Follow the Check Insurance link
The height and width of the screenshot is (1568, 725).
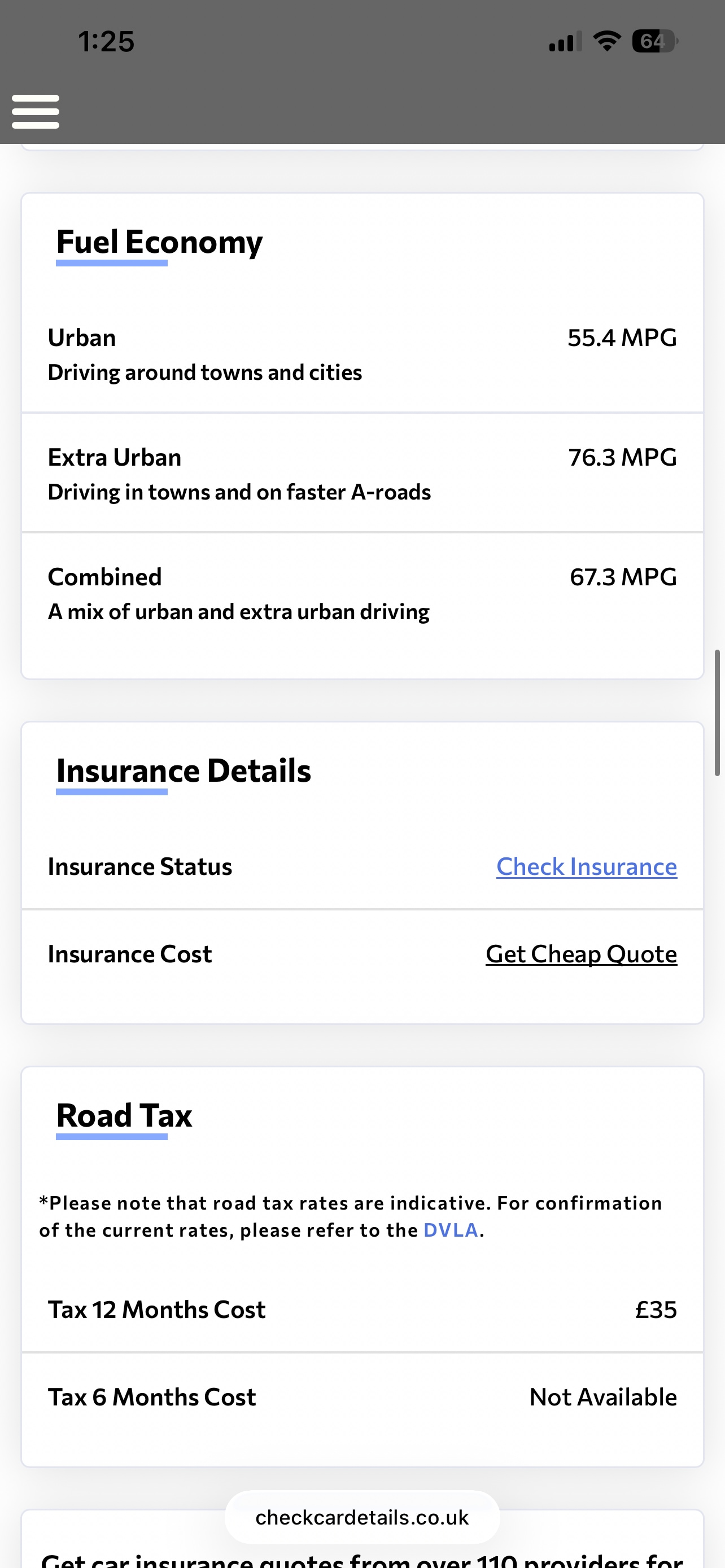coord(586,866)
